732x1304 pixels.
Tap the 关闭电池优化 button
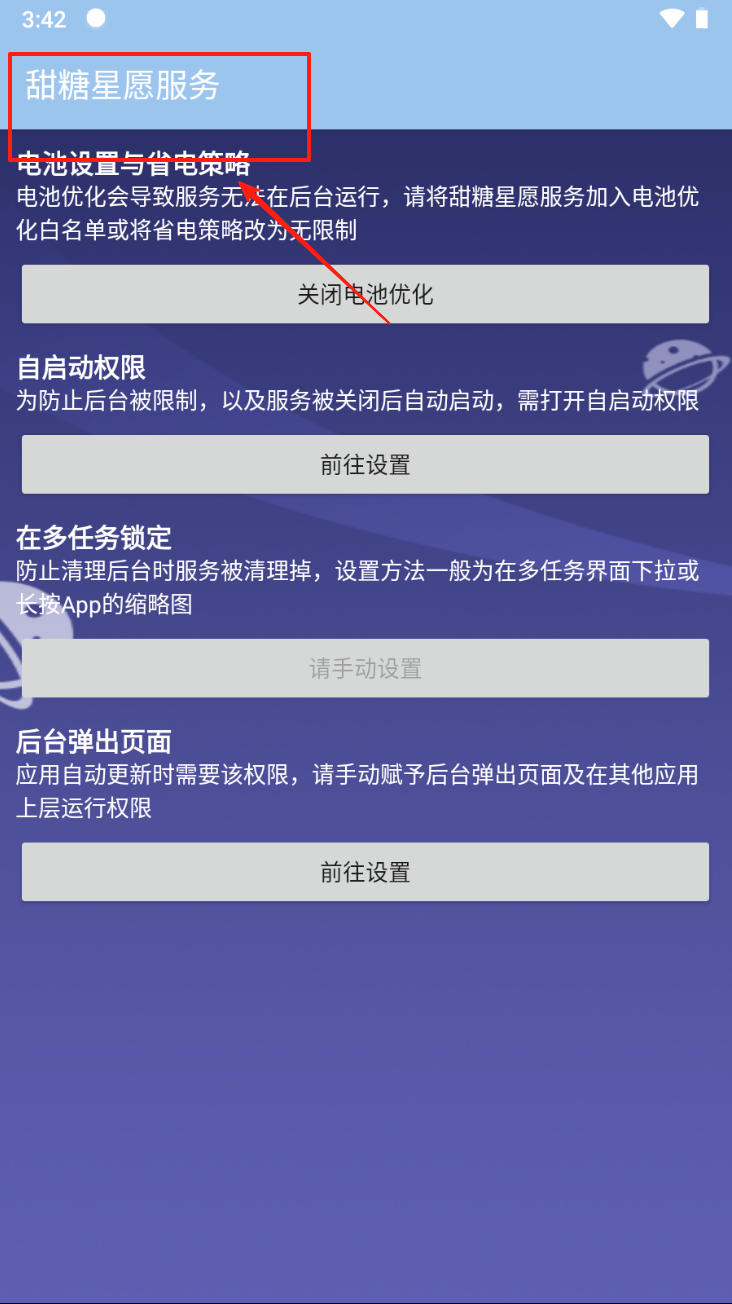(x=365, y=294)
